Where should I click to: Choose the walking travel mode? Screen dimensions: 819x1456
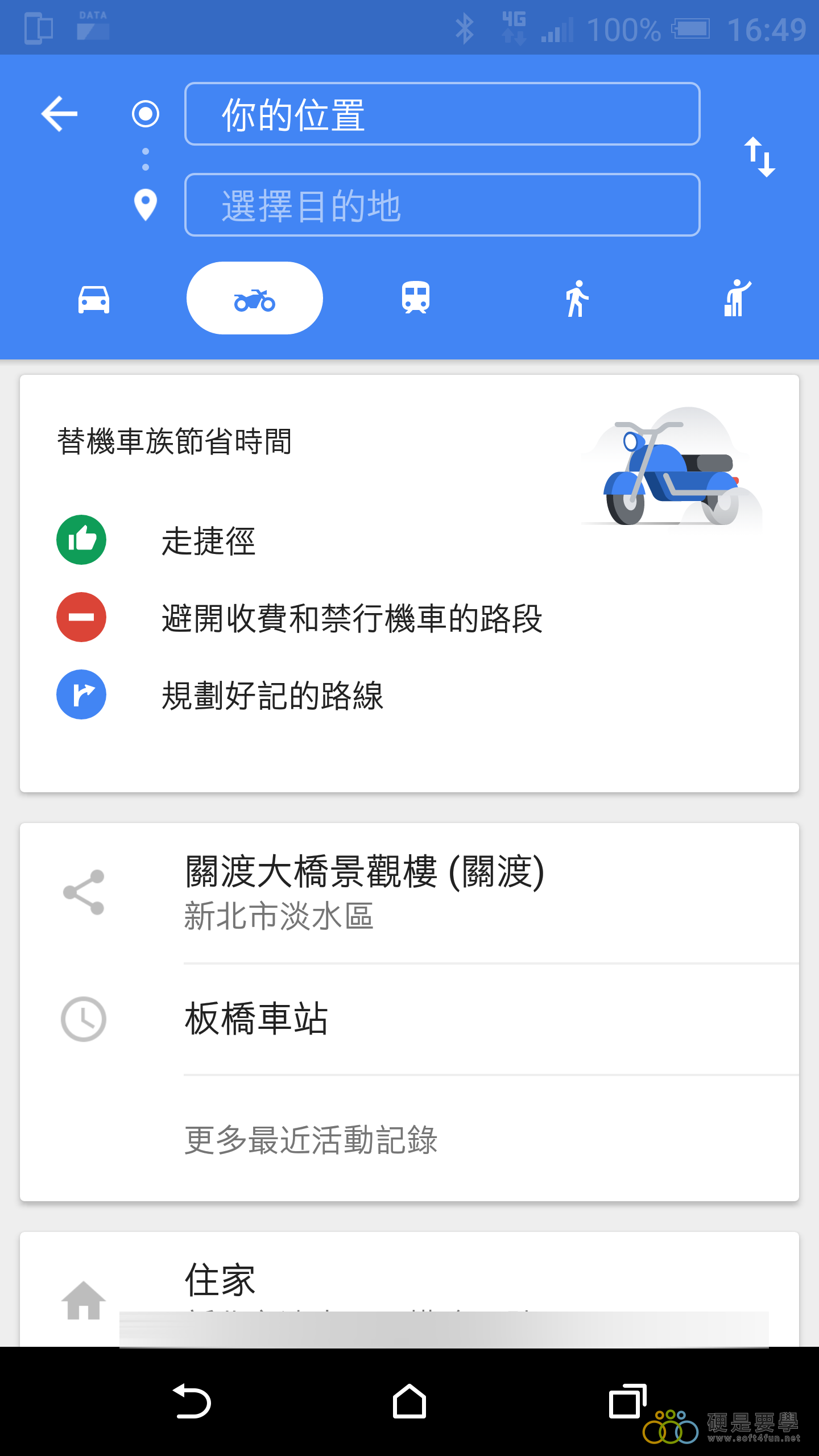(x=577, y=299)
